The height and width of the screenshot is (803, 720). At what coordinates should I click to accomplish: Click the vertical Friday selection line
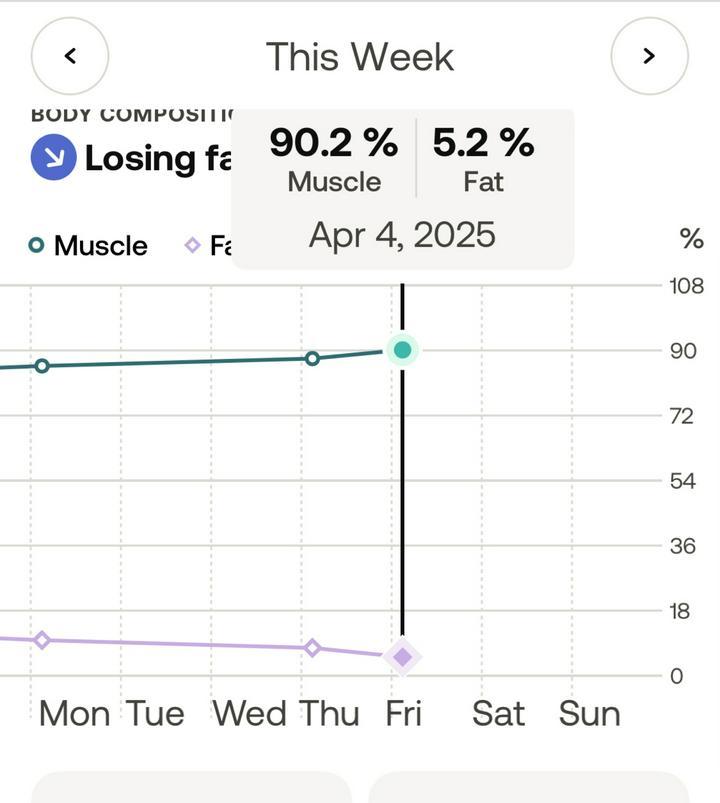(x=402, y=500)
